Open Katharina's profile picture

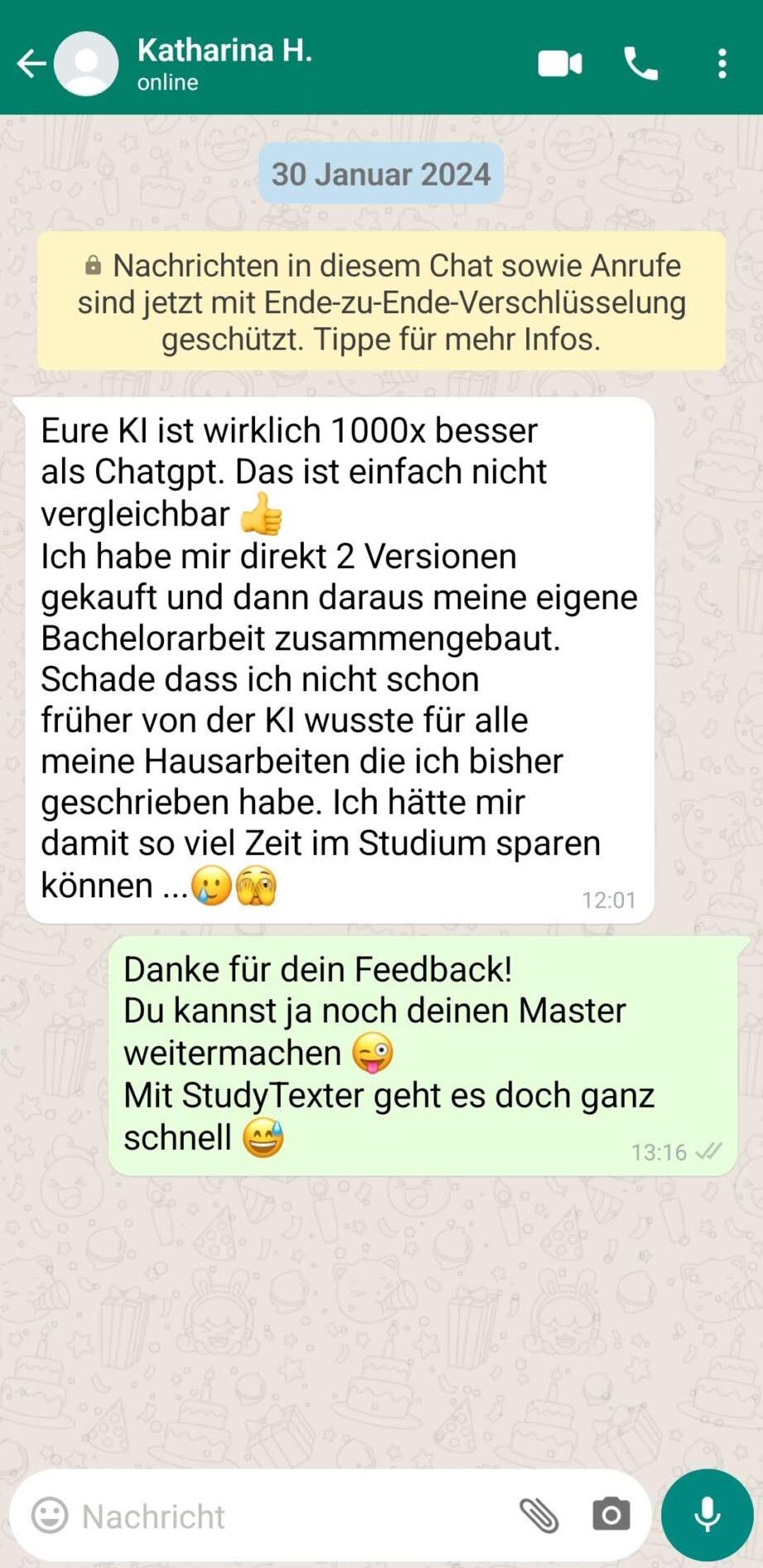(87, 63)
